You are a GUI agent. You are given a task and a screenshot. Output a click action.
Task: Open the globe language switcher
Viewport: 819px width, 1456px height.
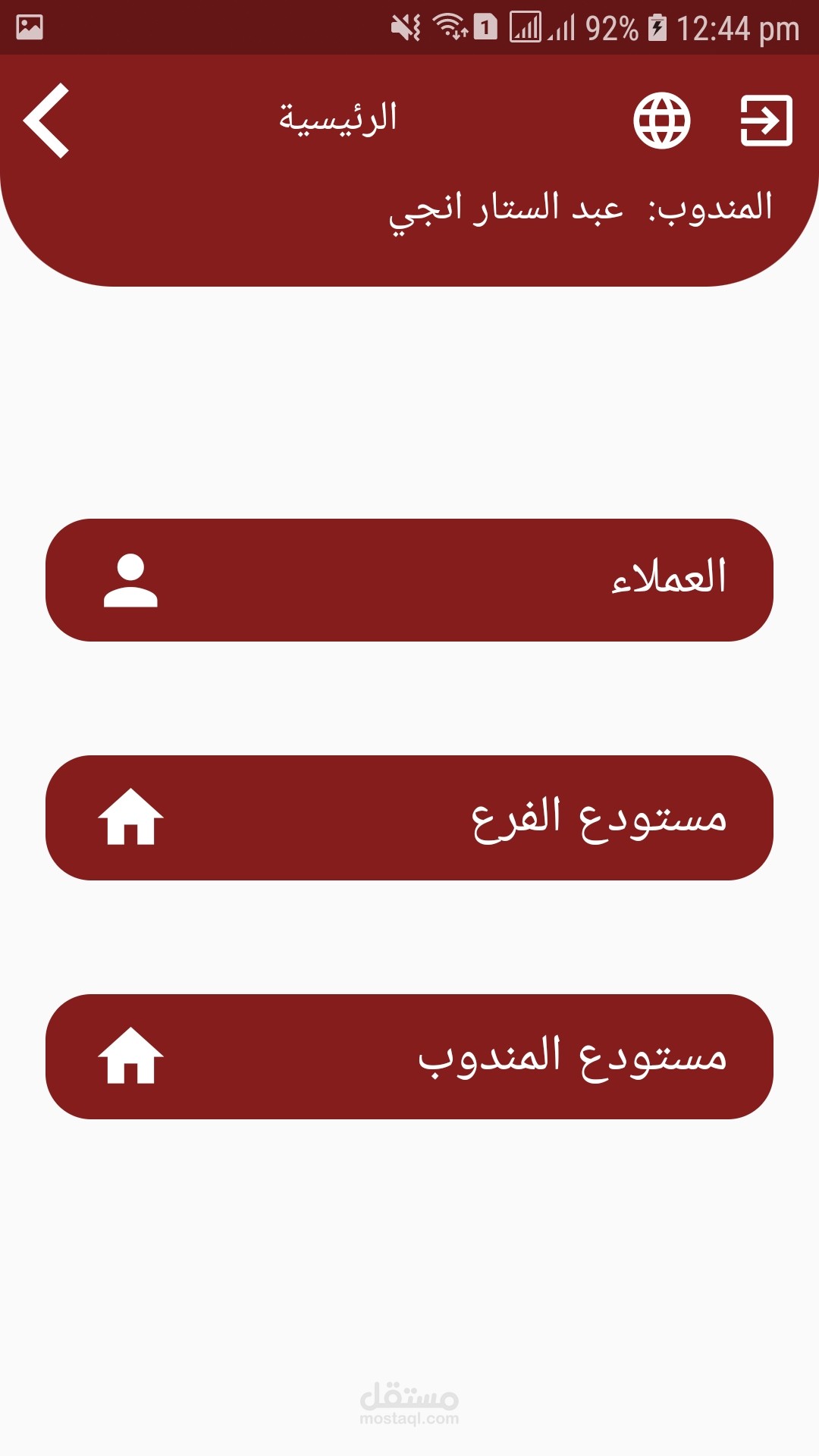pos(661,121)
